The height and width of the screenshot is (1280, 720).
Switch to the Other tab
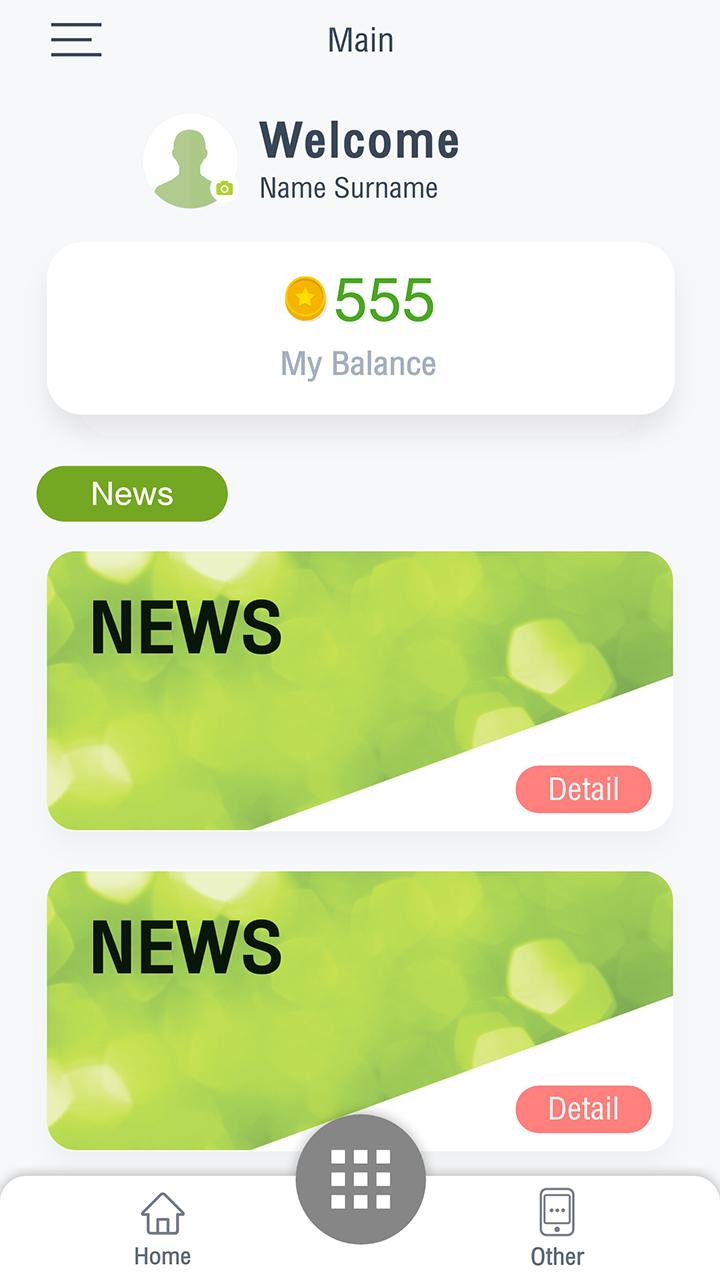pos(557,1229)
